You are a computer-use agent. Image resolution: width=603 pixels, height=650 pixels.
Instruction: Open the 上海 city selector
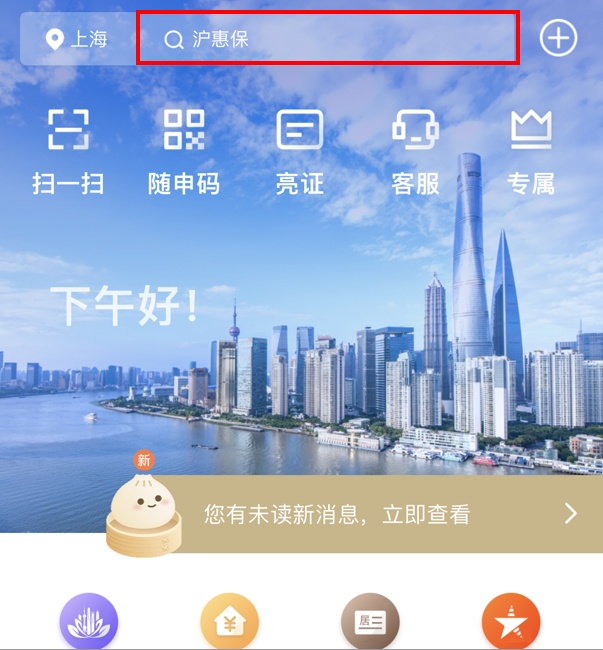77,40
